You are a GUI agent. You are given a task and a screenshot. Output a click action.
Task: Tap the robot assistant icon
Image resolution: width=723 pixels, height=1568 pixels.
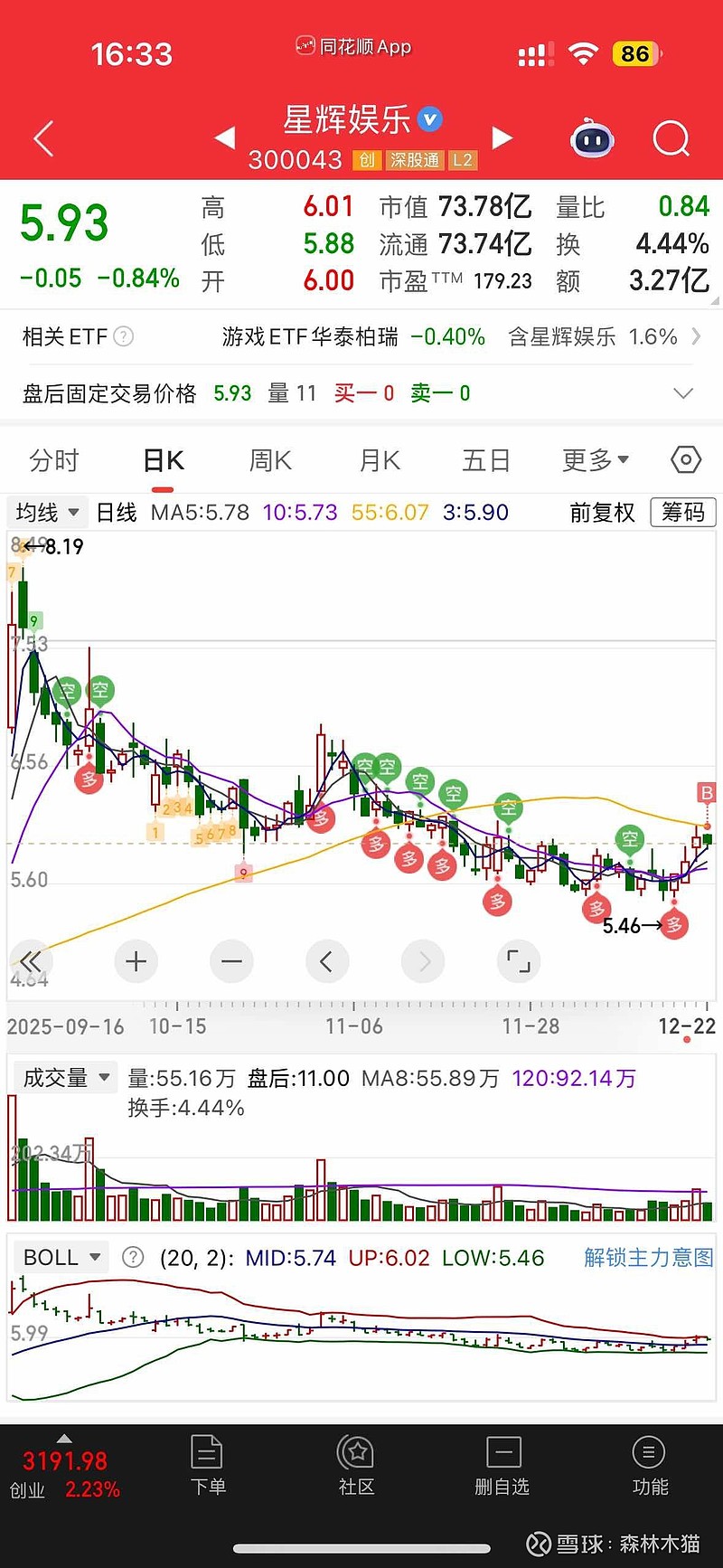click(592, 138)
